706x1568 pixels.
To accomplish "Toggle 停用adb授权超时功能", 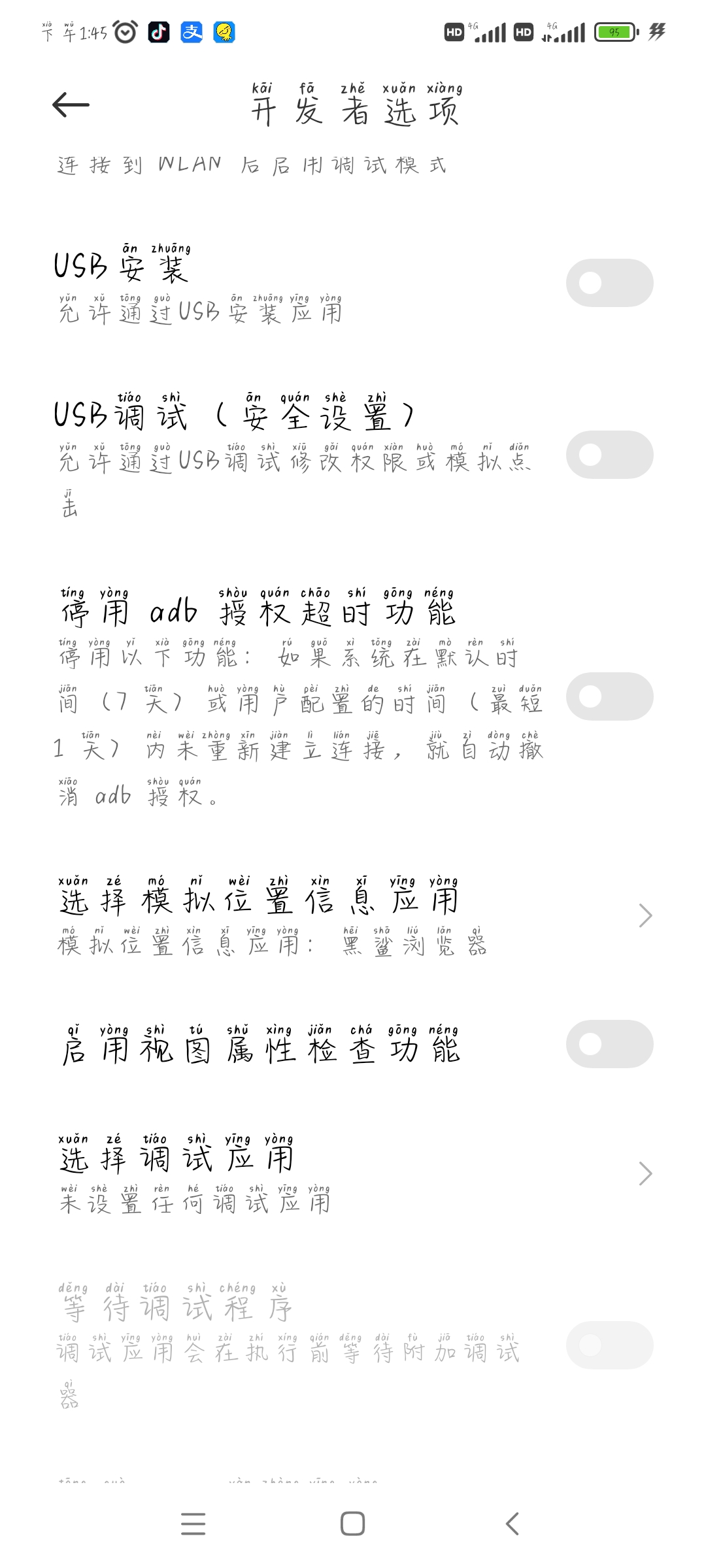I will (x=609, y=696).
